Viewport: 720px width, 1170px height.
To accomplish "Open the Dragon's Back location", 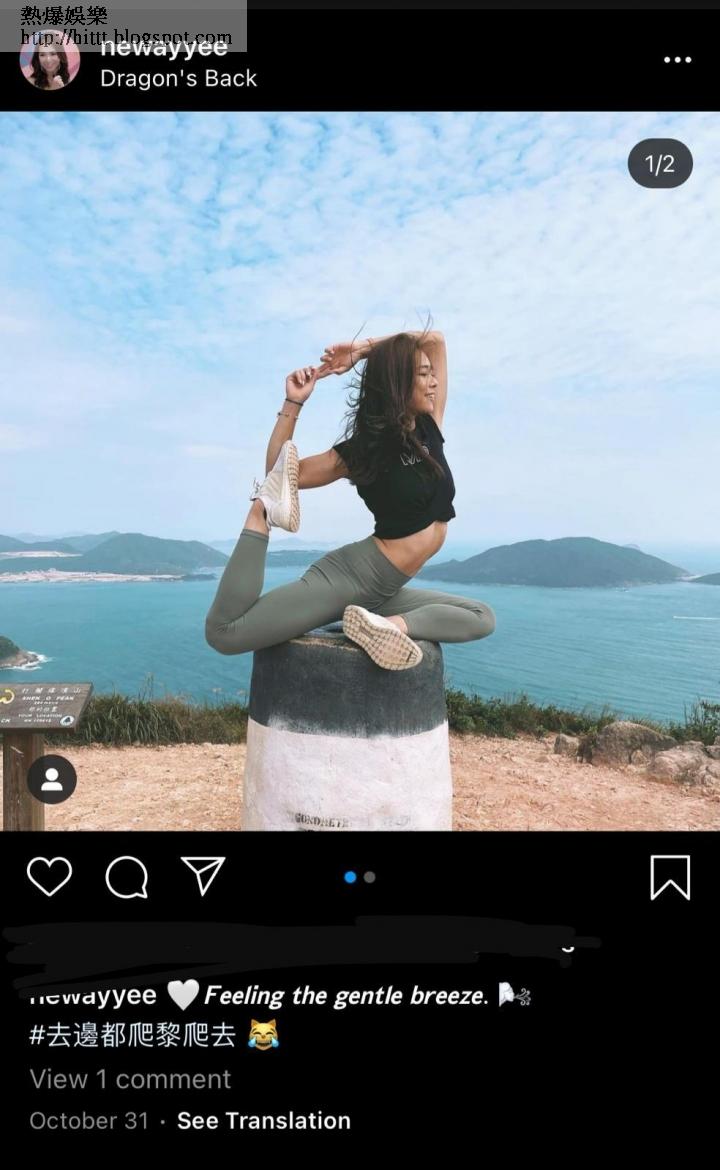I will pyautogui.click(x=178, y=79).
